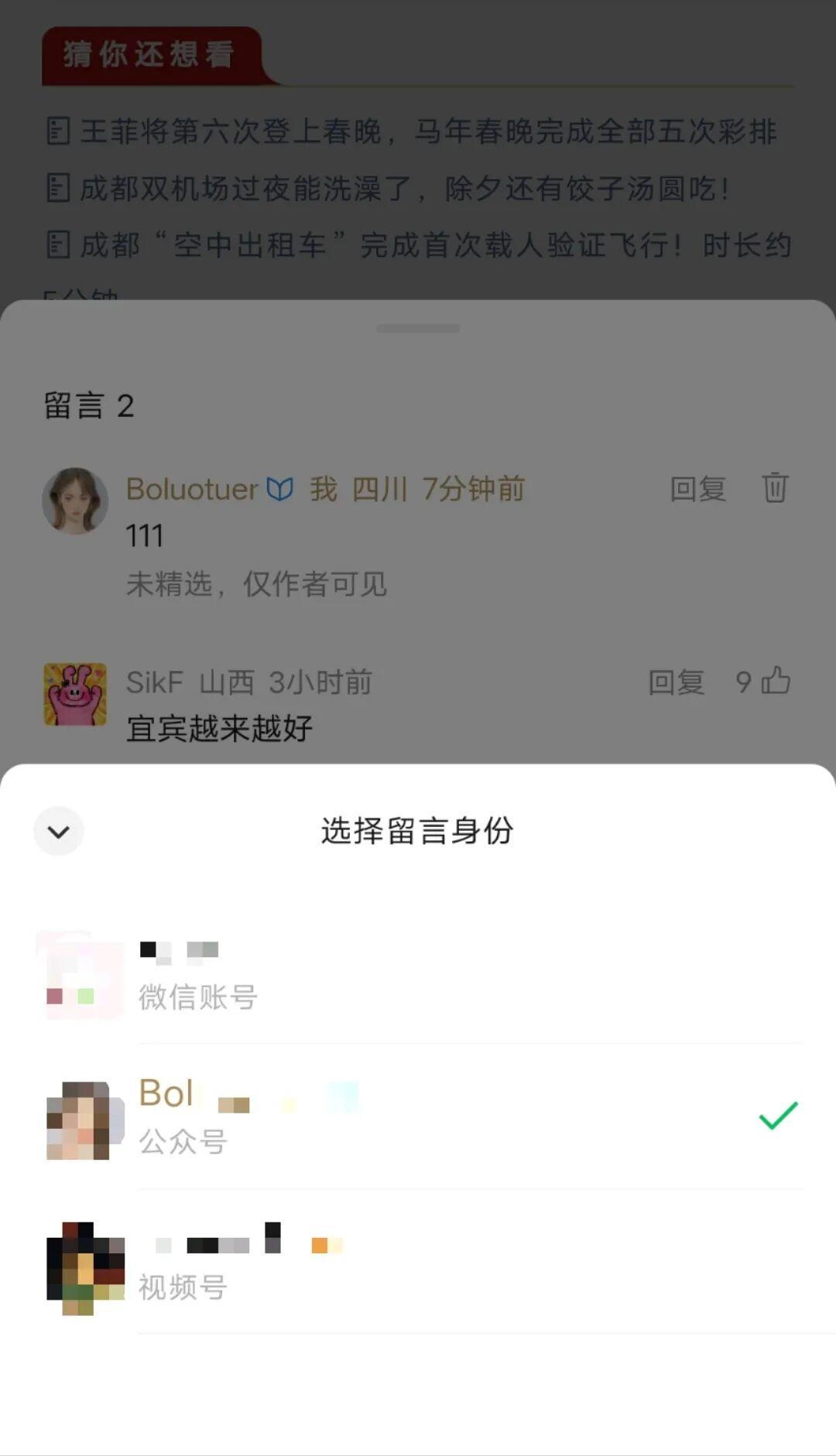Select the 微信账号 identity for commenting

(418, 973)
